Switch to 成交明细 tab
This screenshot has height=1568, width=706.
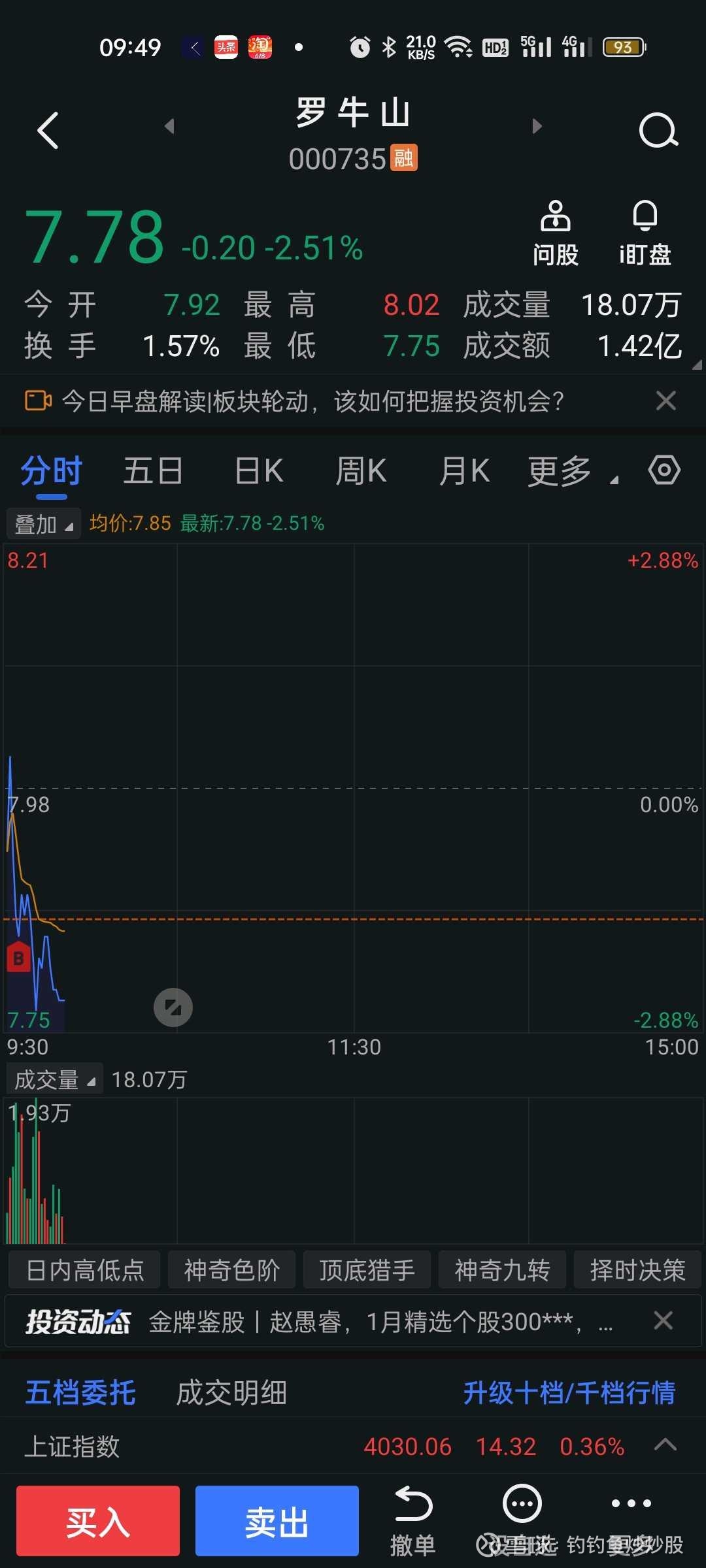click(x=231, y=1392)
